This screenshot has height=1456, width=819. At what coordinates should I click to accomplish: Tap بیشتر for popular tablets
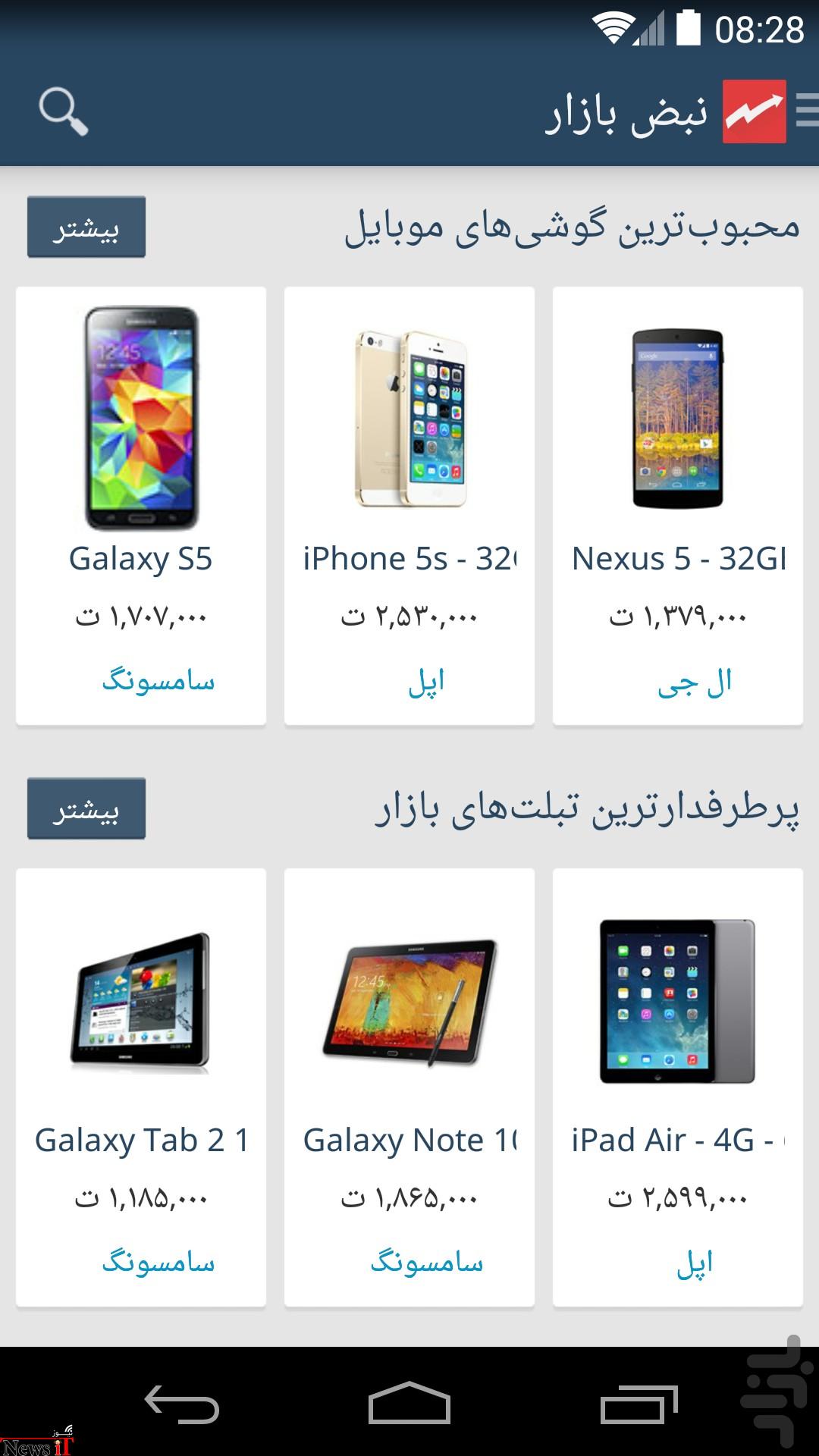pos(86,808)
